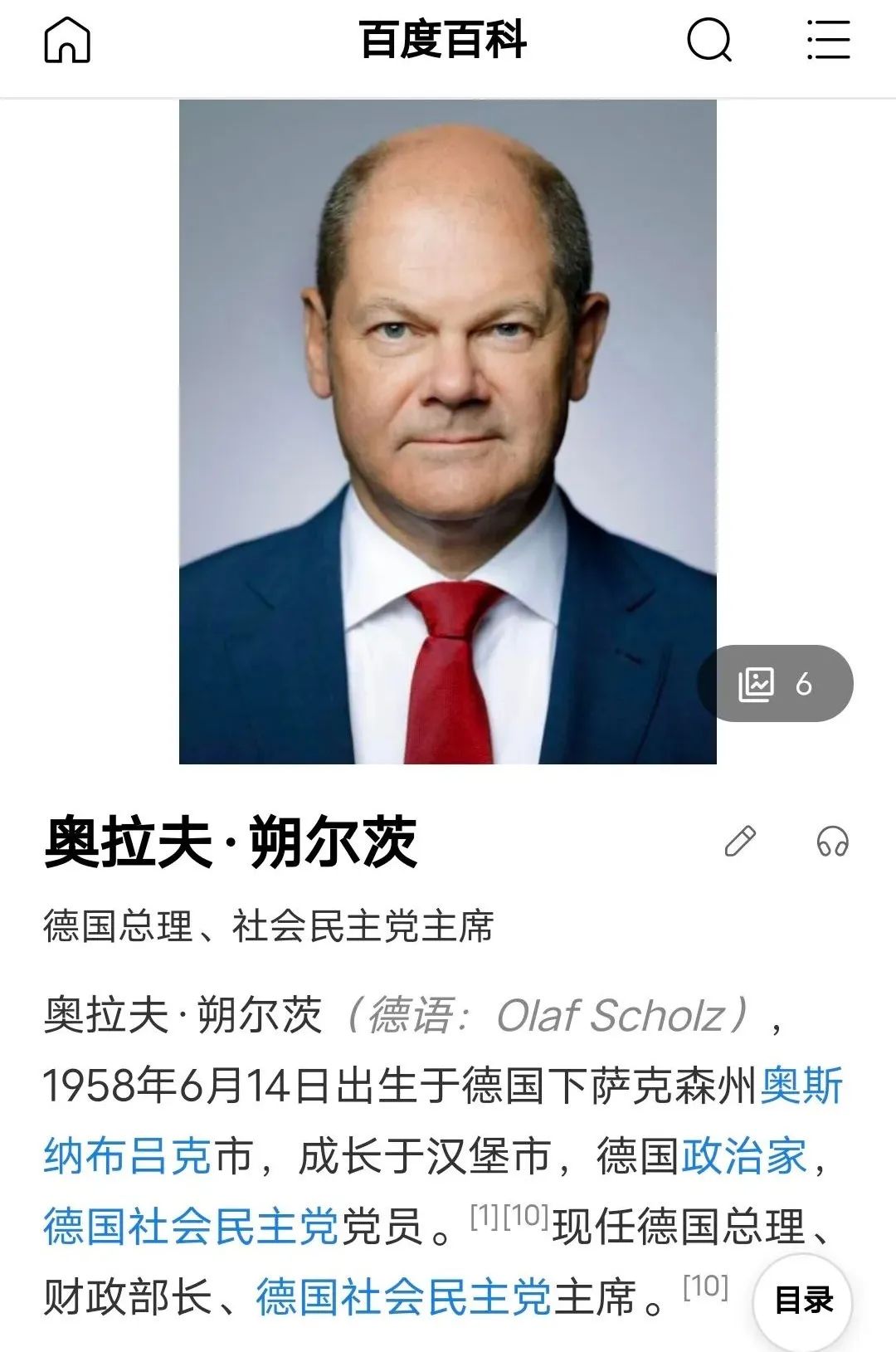Follow the 政治家 link
This screenshot has width=896, height=1352.
point(743,1155)
